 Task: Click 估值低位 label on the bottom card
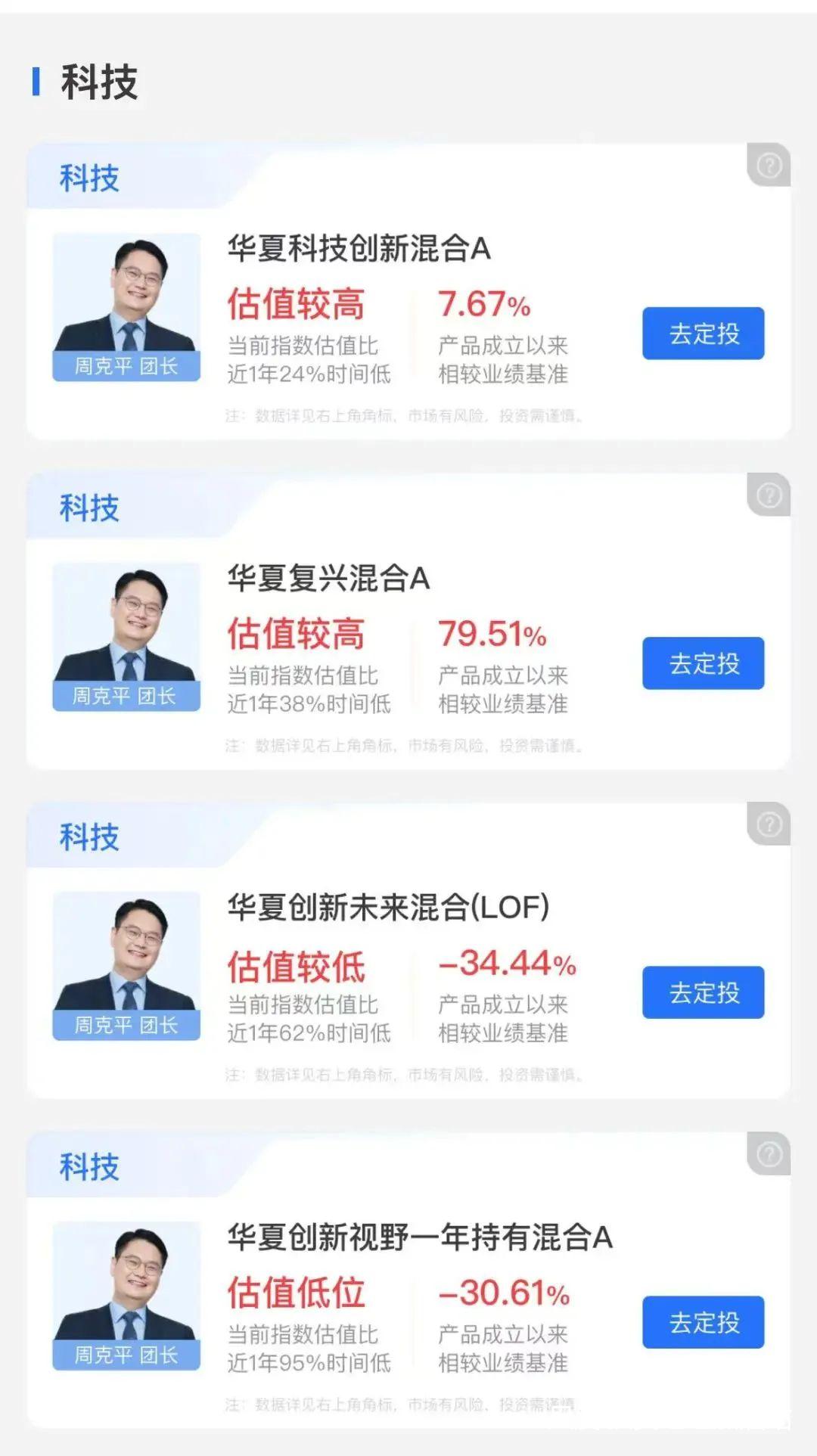tap(297, 1294)
